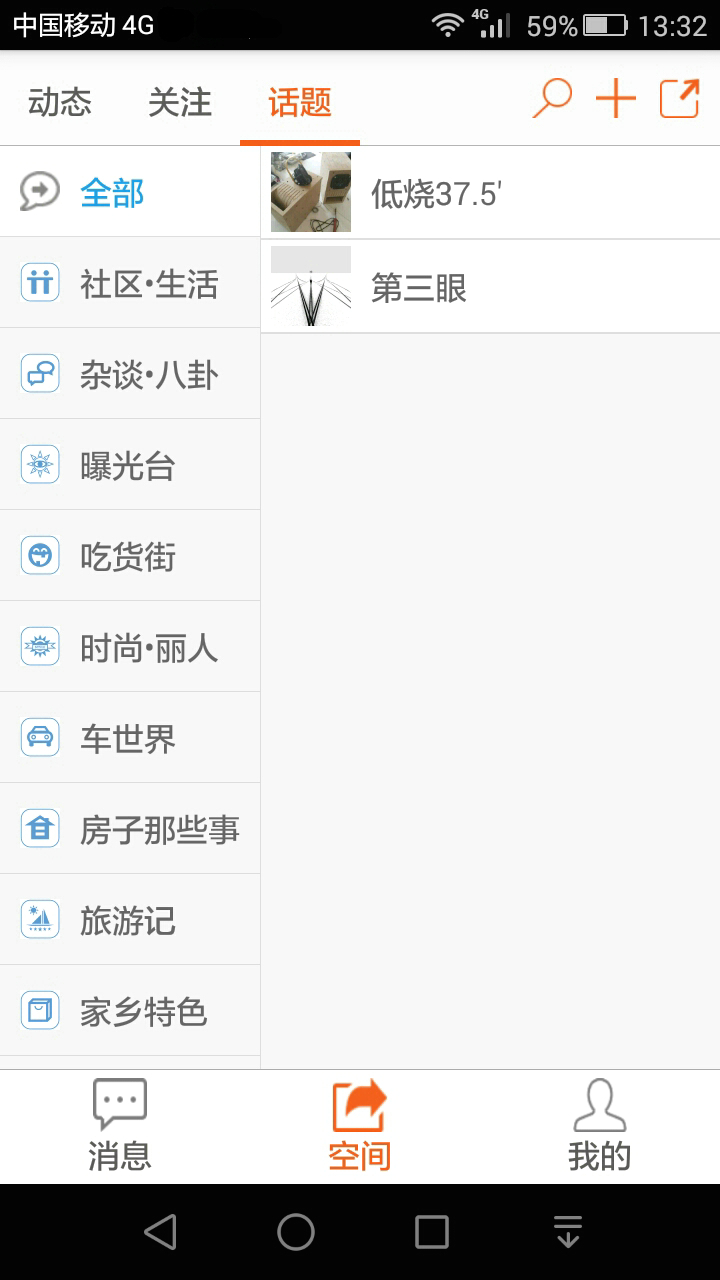Select the 话题 tab

(300, 102)
